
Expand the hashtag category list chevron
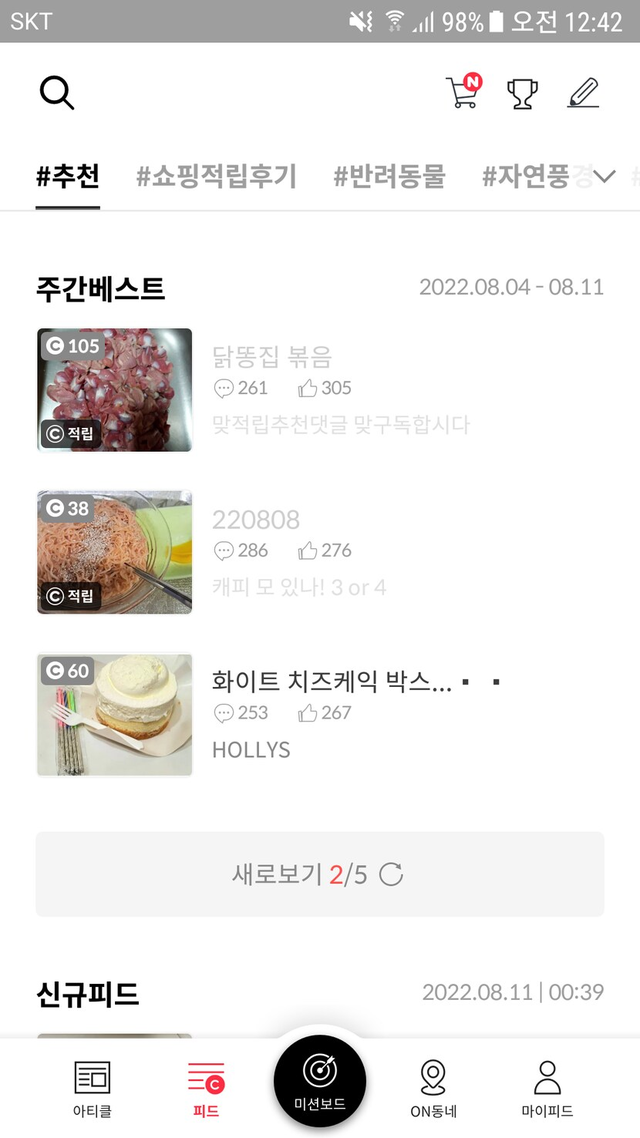click(x=604, y=177)
